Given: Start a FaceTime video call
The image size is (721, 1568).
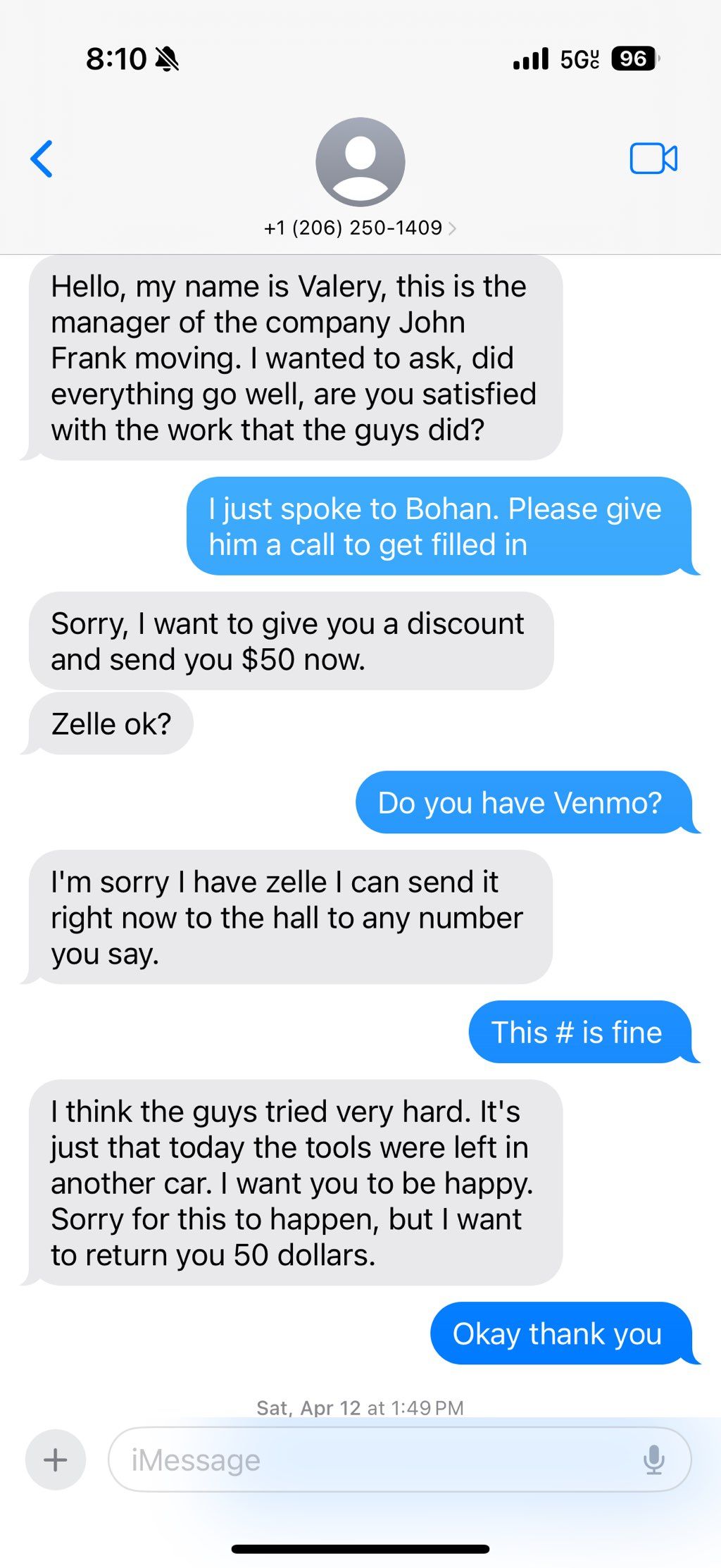Looking at the screenshot, I should click(653, 158).
